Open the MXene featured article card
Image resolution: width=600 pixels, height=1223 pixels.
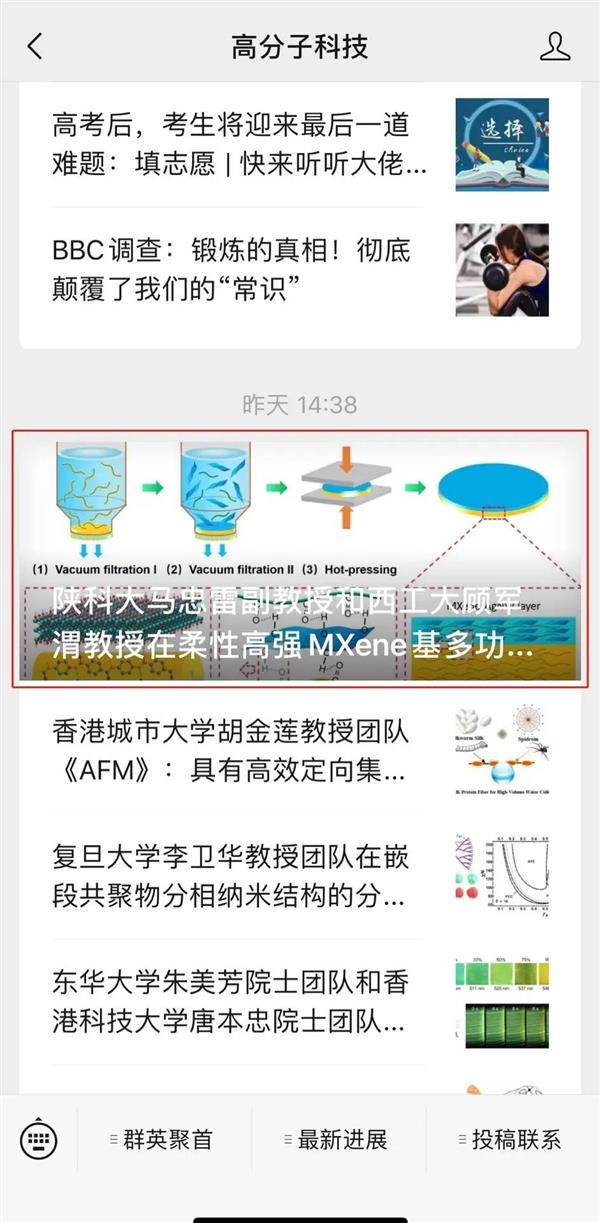[x=300, y=558]
